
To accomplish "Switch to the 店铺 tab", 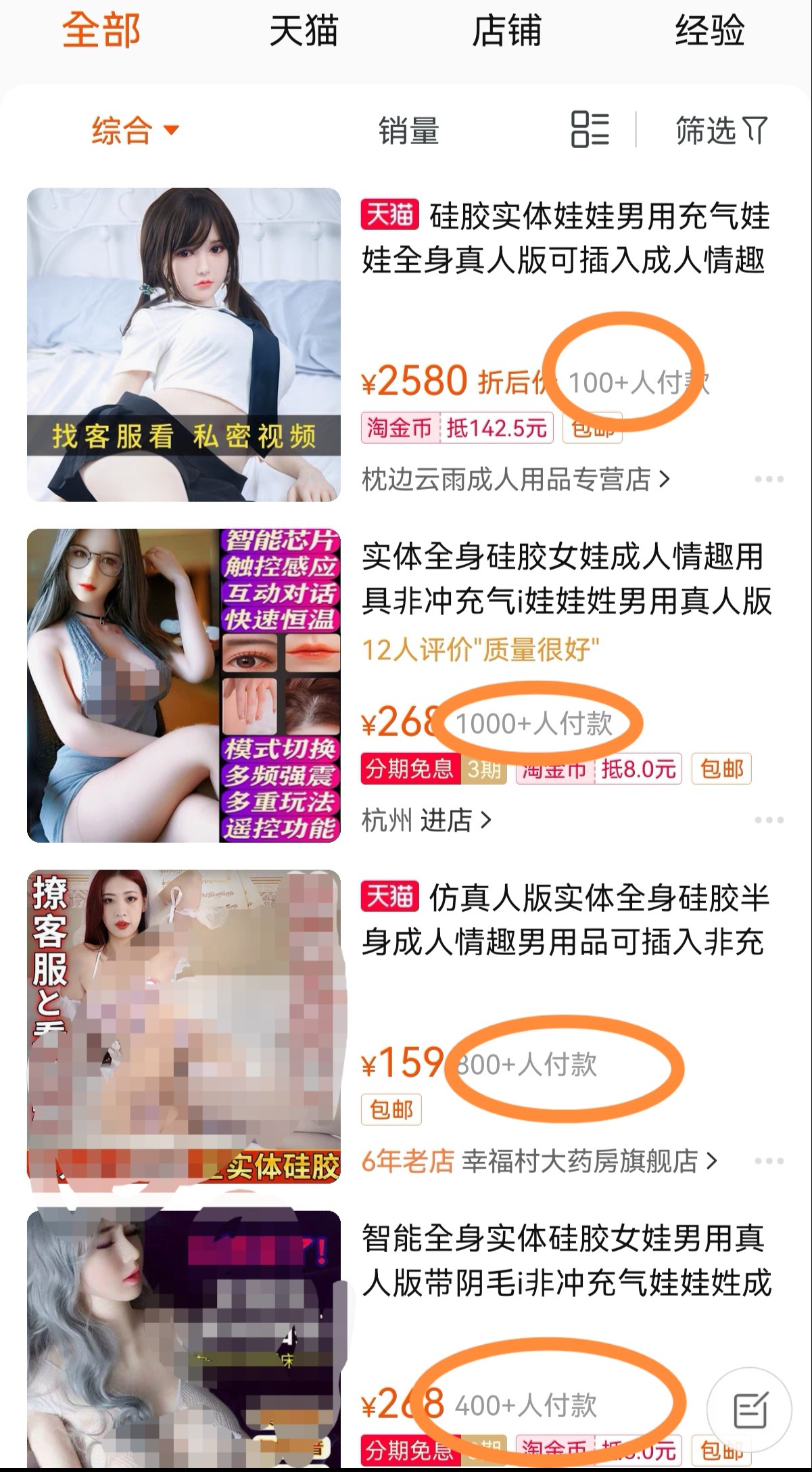I will [x=506, y=32].
